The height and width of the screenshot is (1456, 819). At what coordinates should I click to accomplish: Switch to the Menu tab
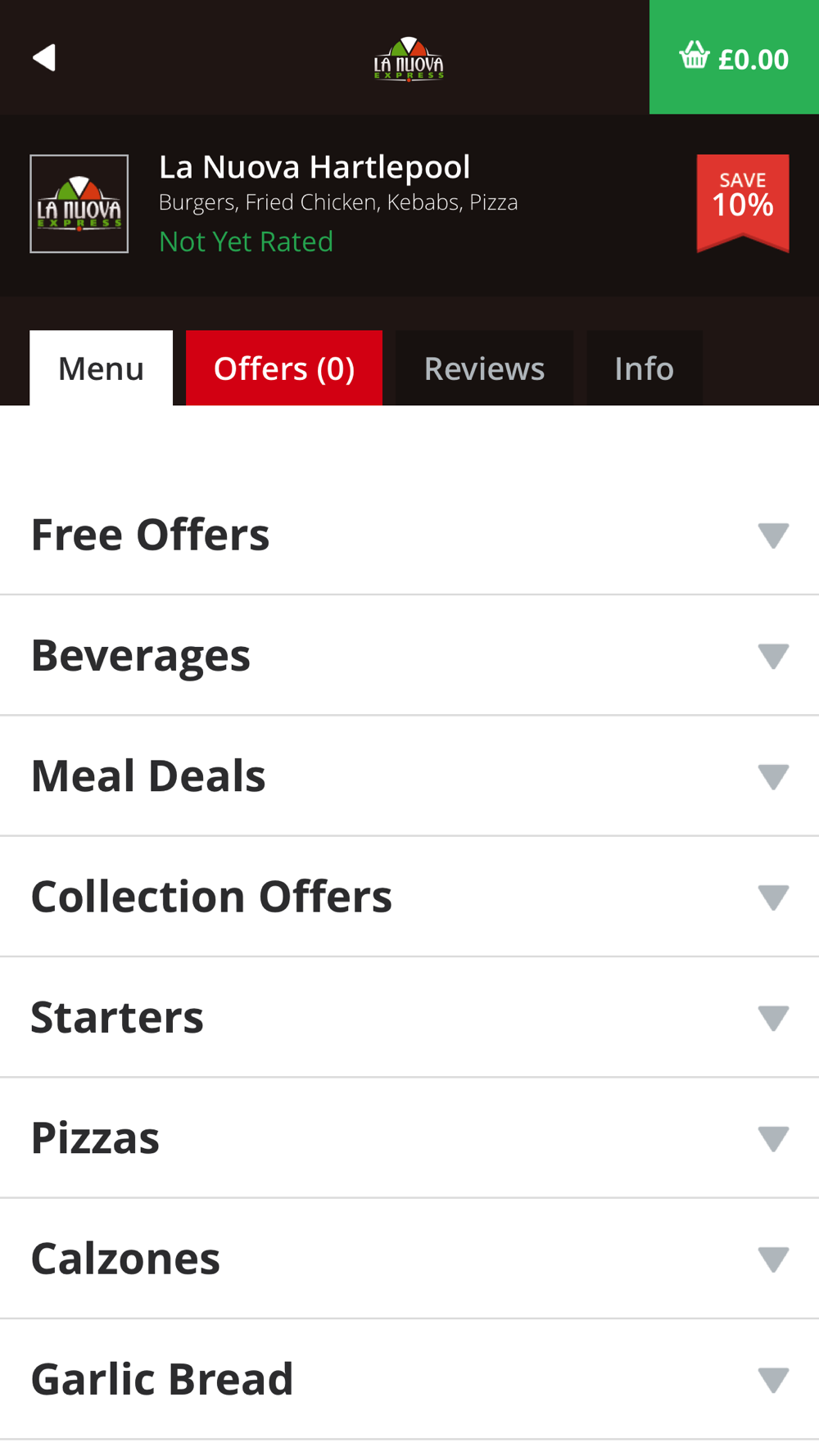101,368
